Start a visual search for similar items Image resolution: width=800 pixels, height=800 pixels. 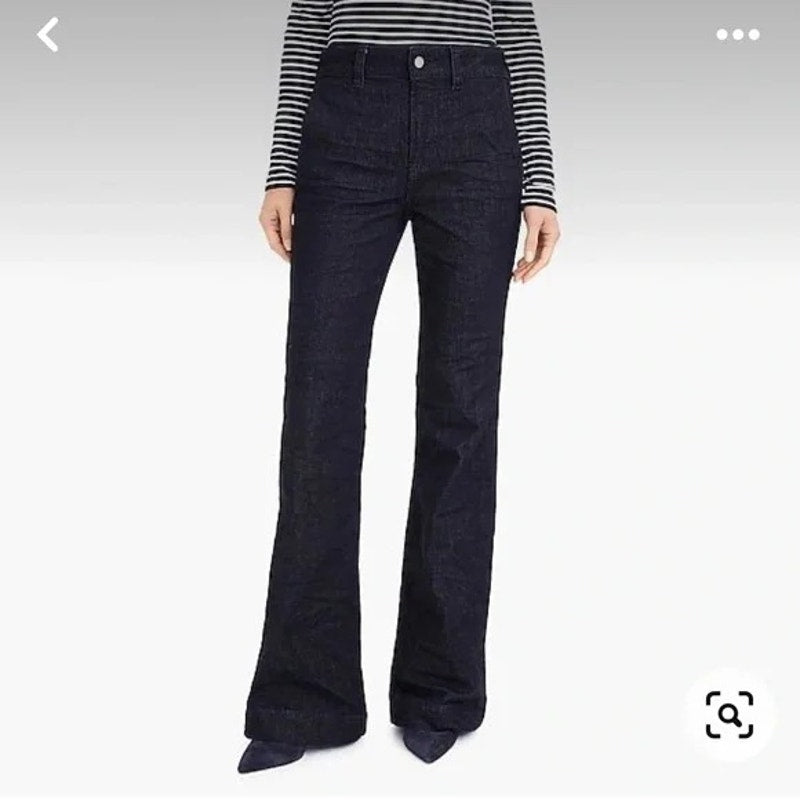tap(729, 714)
